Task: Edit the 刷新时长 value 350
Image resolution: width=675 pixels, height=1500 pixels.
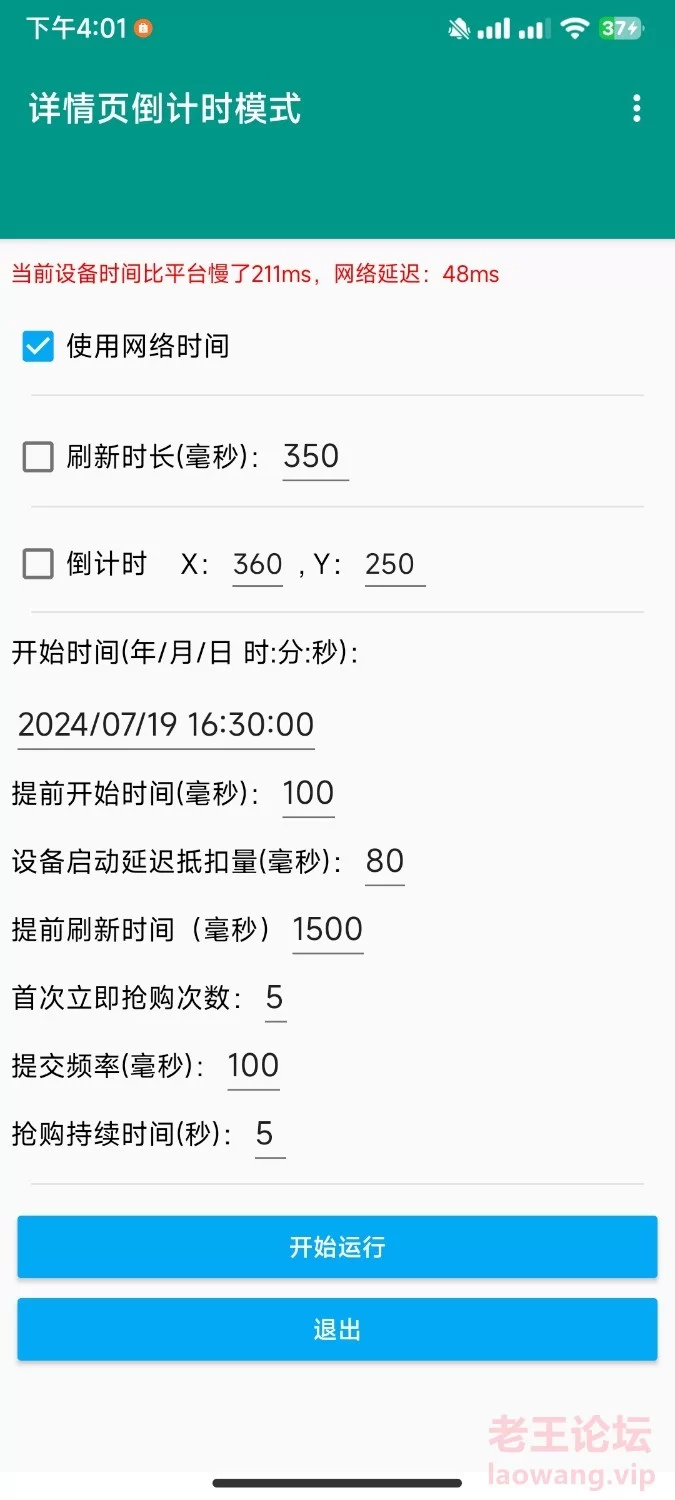Action: tap(315, 457)
